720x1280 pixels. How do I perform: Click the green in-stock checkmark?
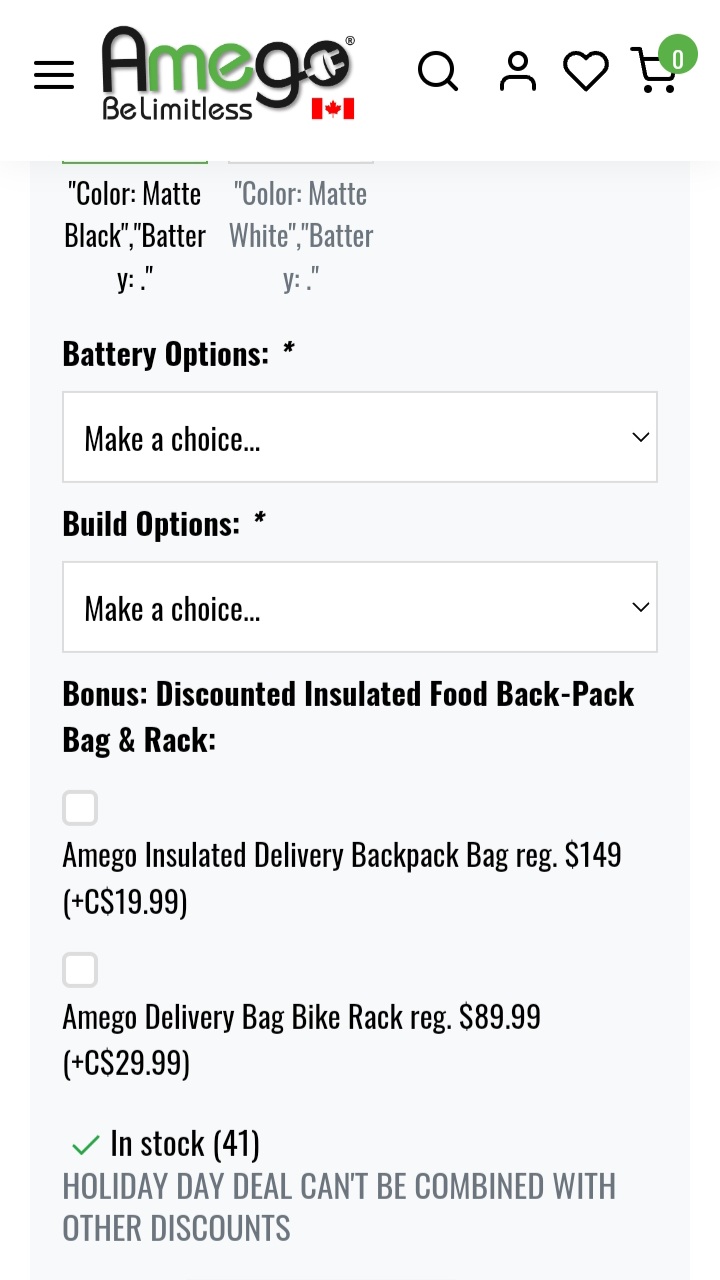[85, 1143]
